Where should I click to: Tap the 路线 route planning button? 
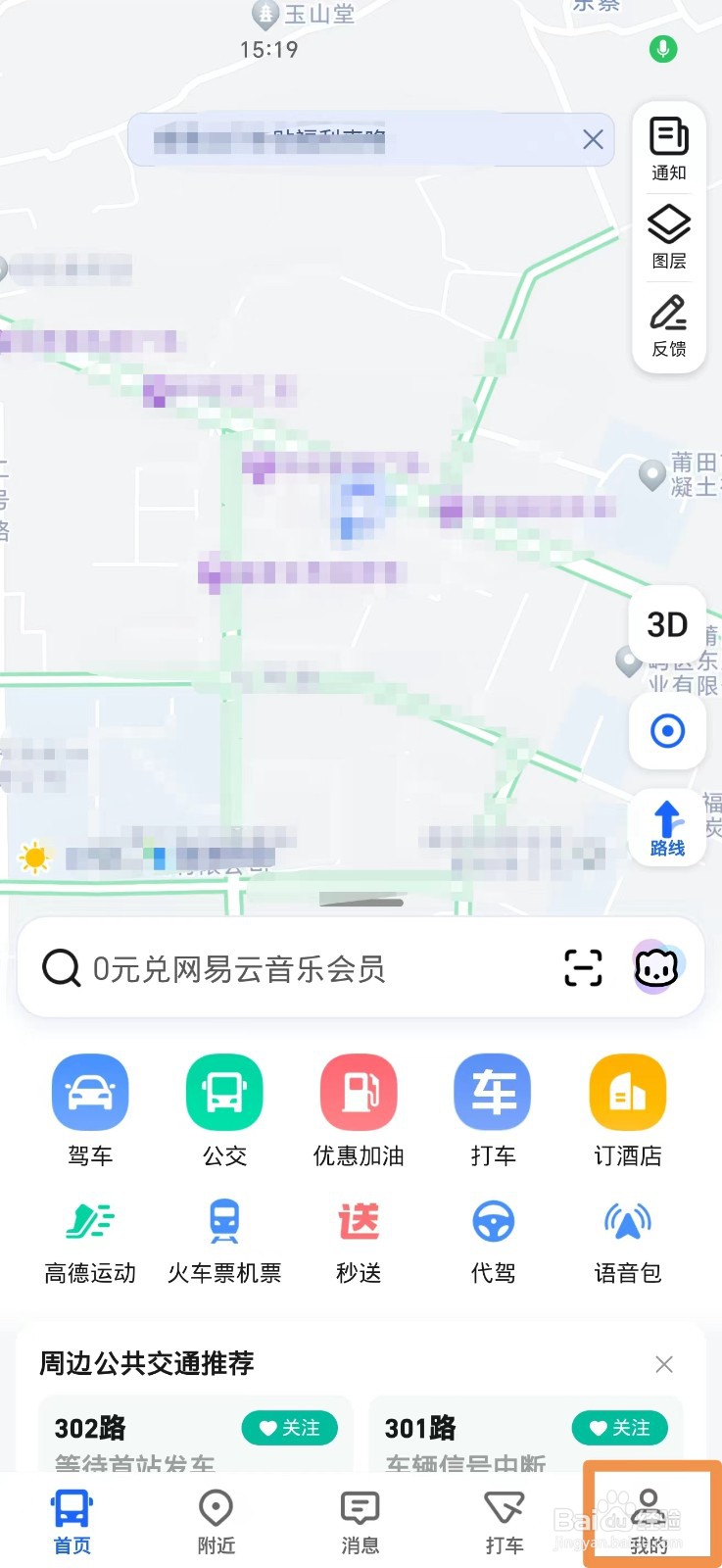click(667, 826)
